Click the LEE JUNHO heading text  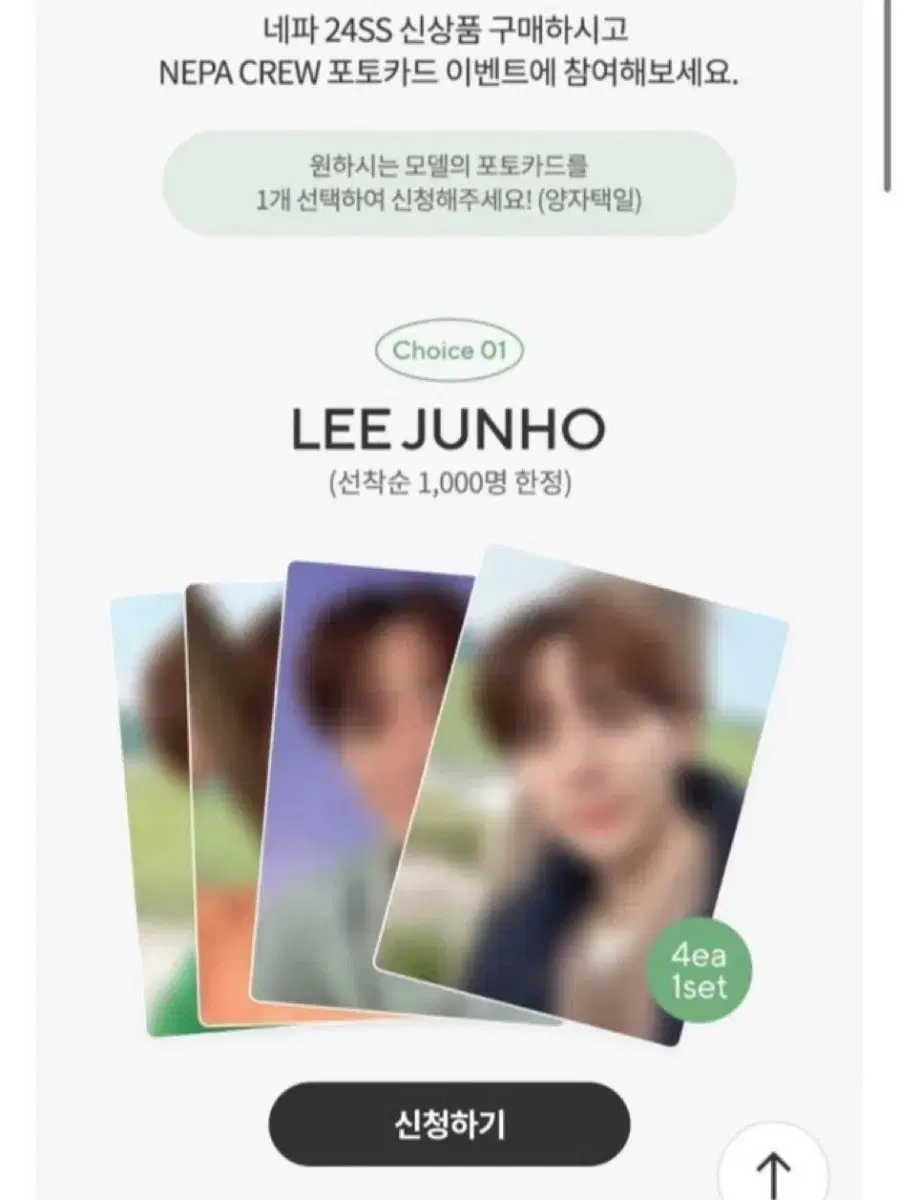click(x=449, y=429)
